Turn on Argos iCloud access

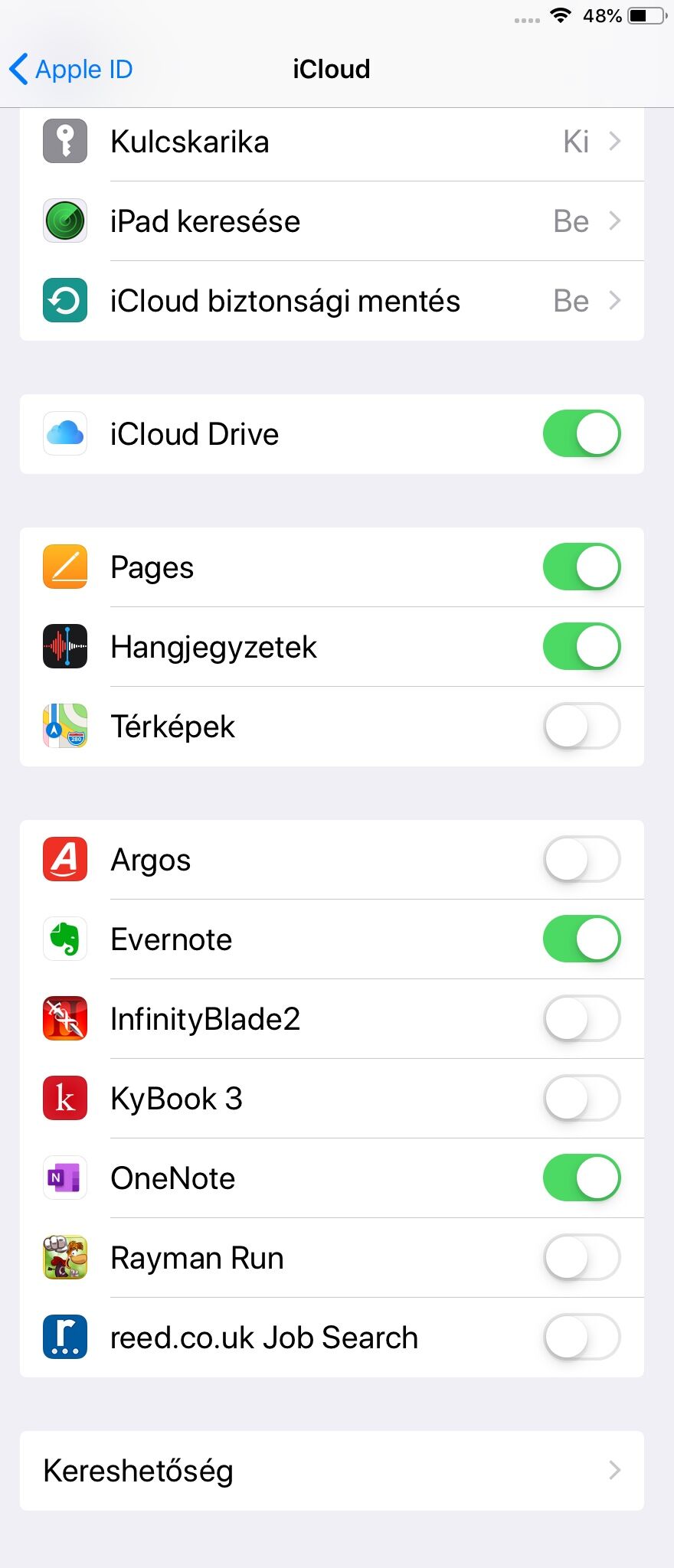581,860
